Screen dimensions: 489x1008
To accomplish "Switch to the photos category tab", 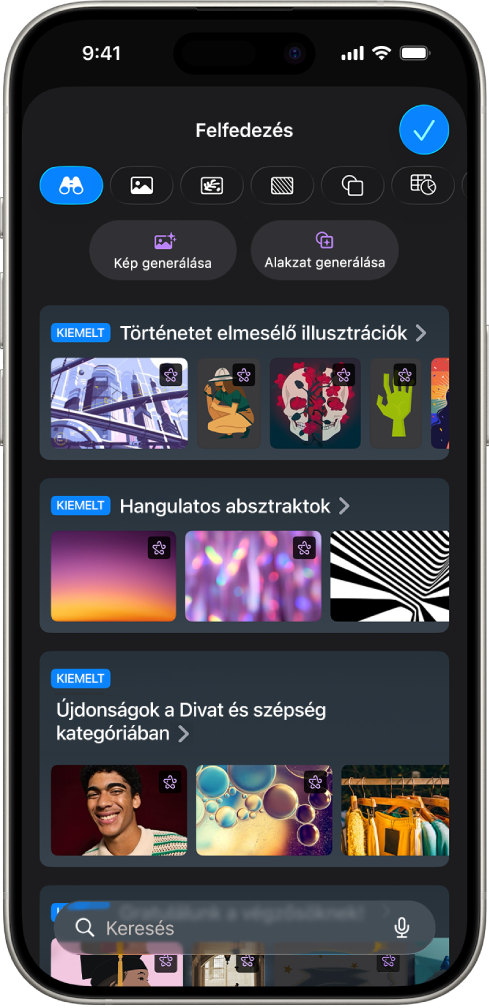I will (141, 185).
